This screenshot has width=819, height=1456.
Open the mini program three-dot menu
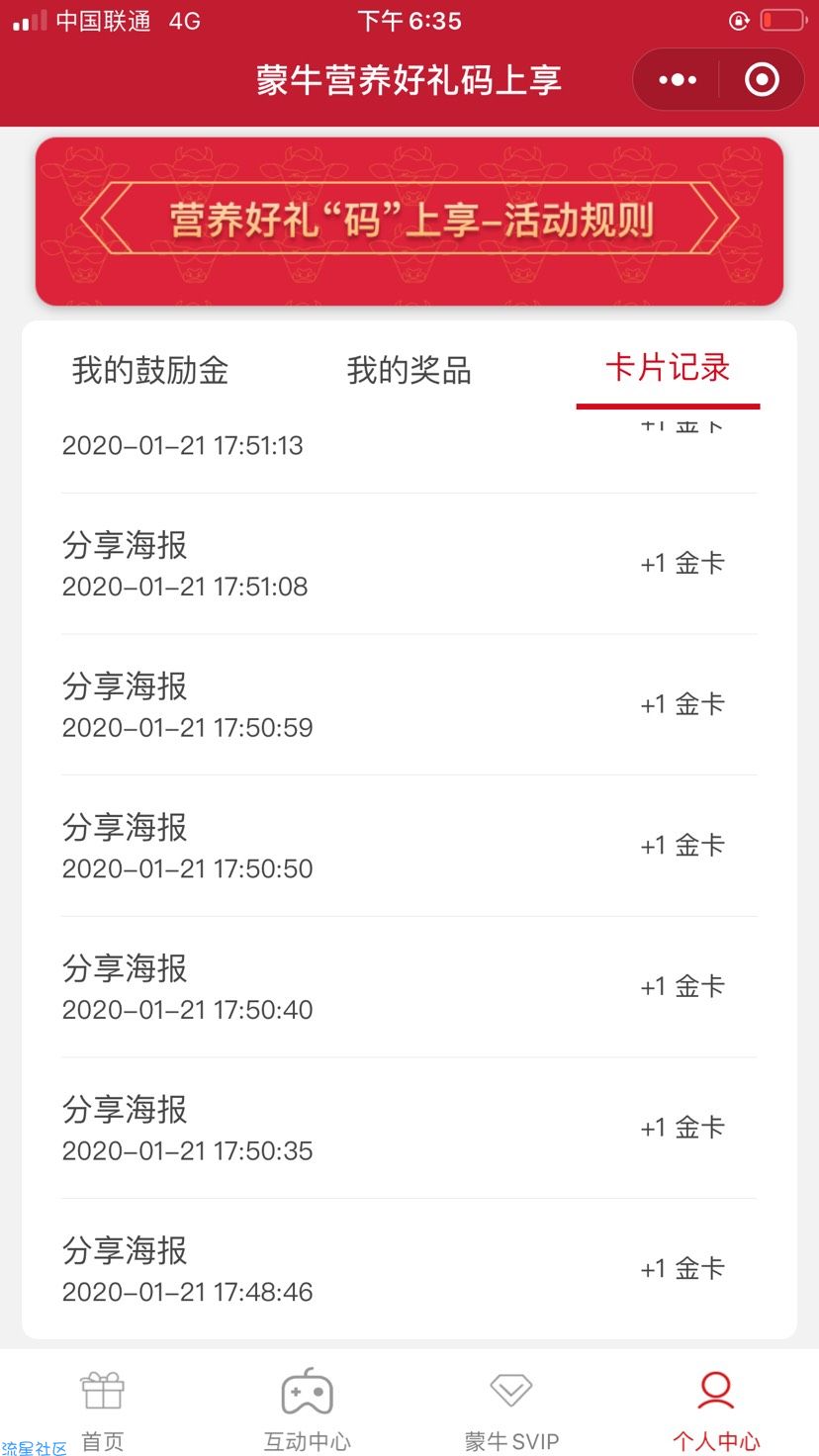(678, 80)
